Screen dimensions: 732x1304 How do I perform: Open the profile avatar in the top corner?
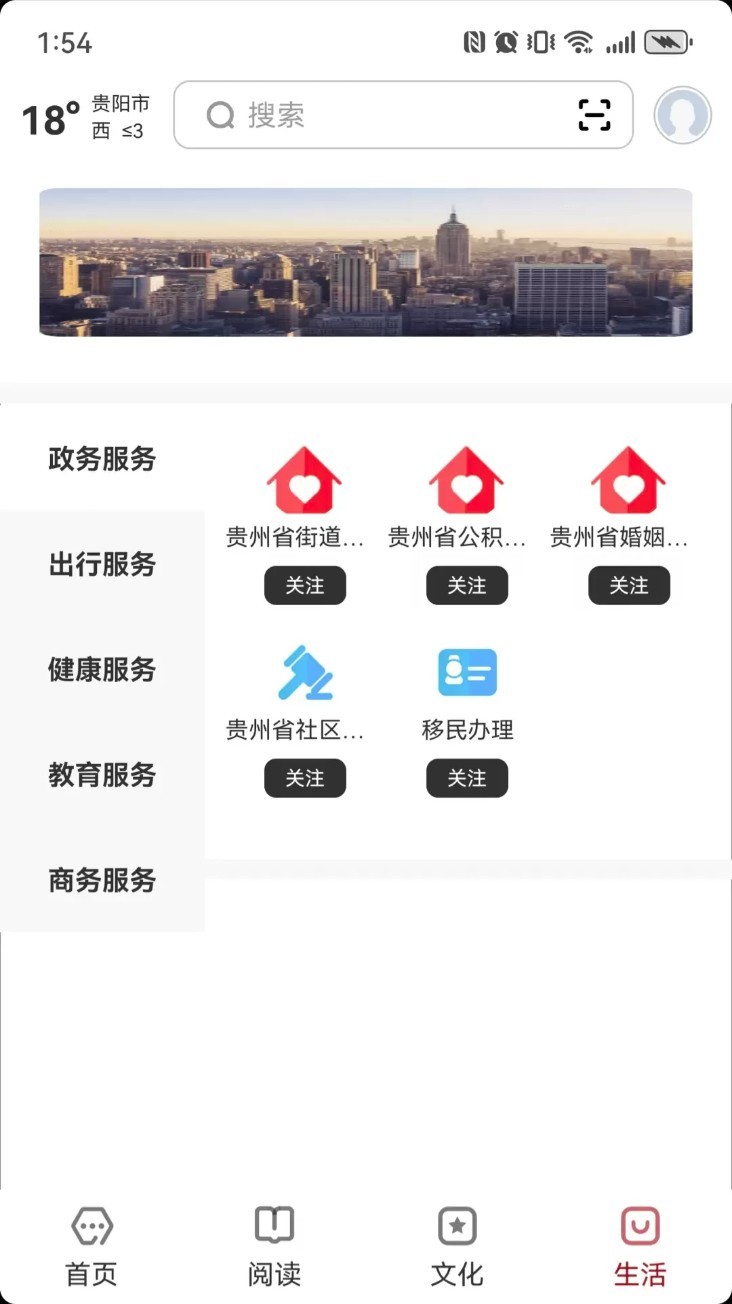click(x=682, y=115)
